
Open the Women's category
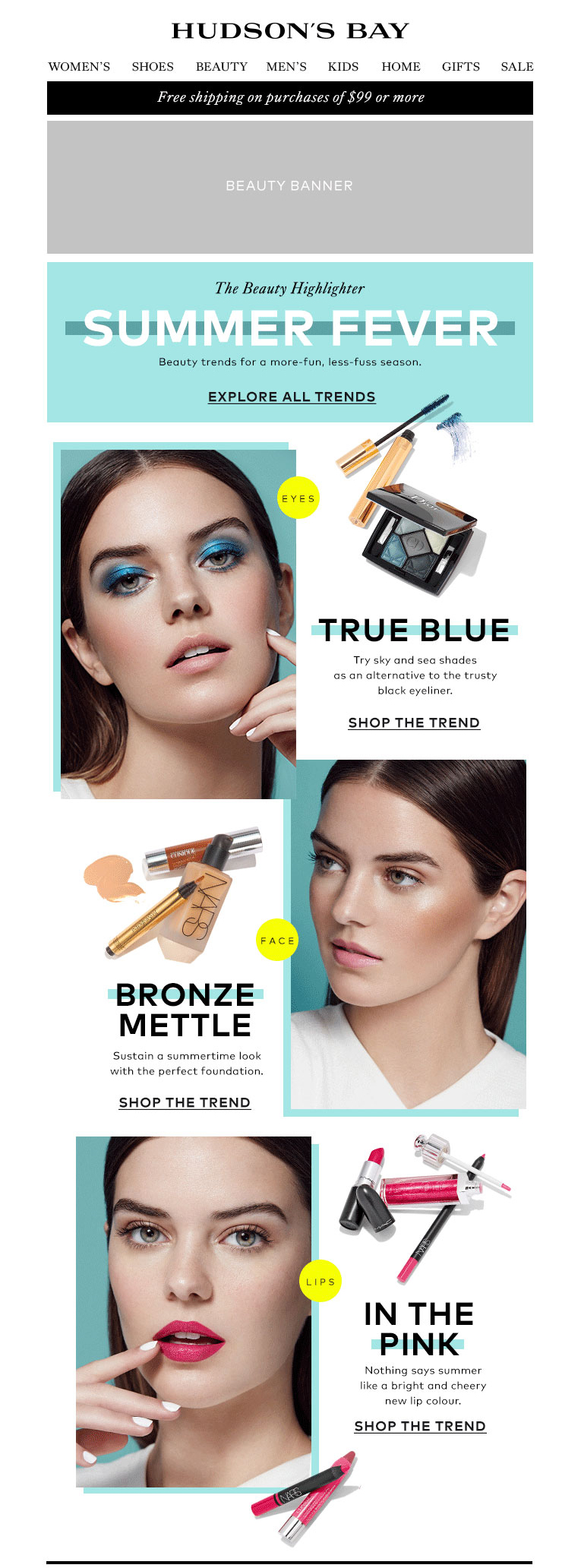point(79,67)
